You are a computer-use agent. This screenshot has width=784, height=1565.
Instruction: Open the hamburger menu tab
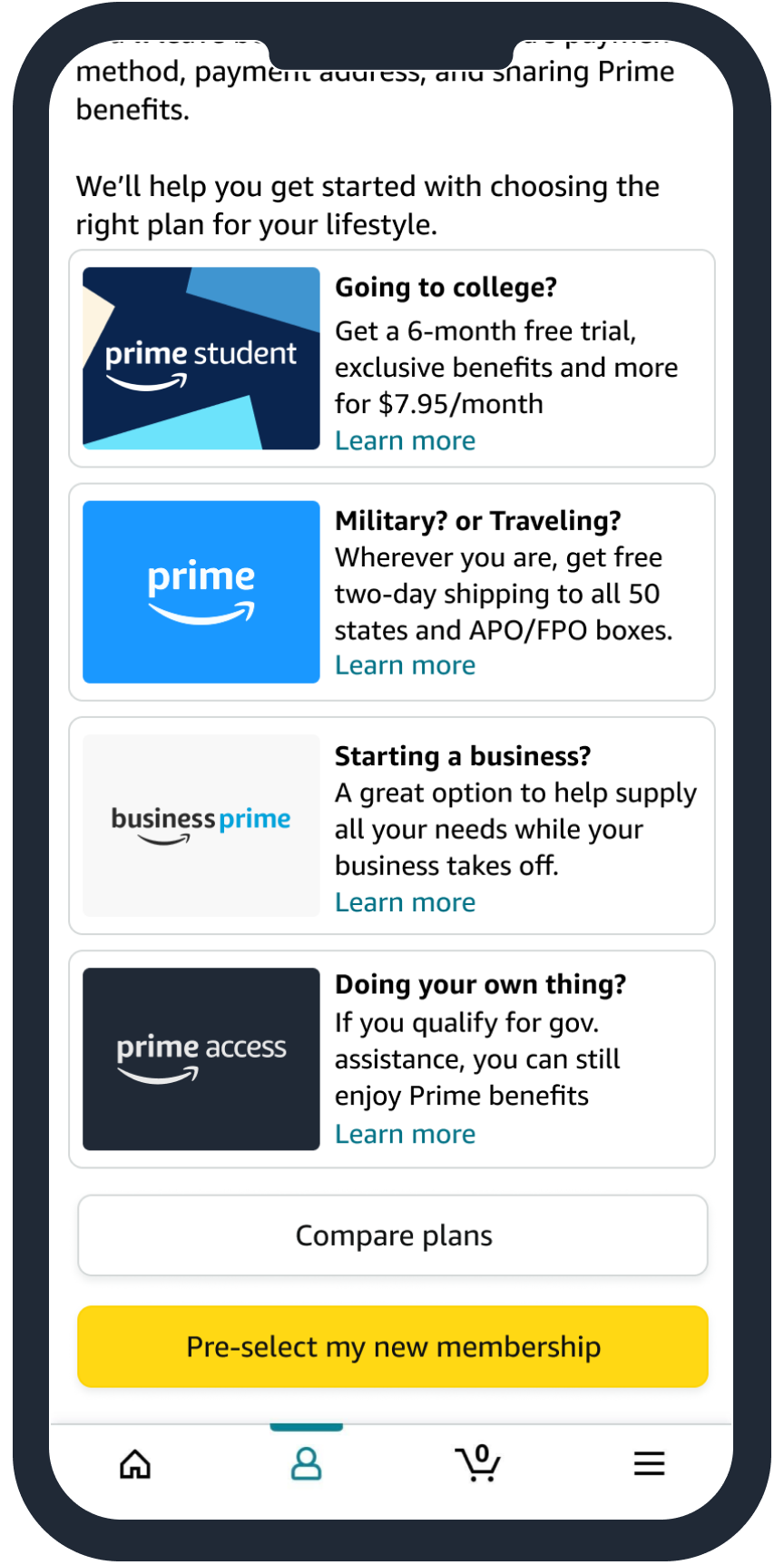click(x=649, y=1463)
